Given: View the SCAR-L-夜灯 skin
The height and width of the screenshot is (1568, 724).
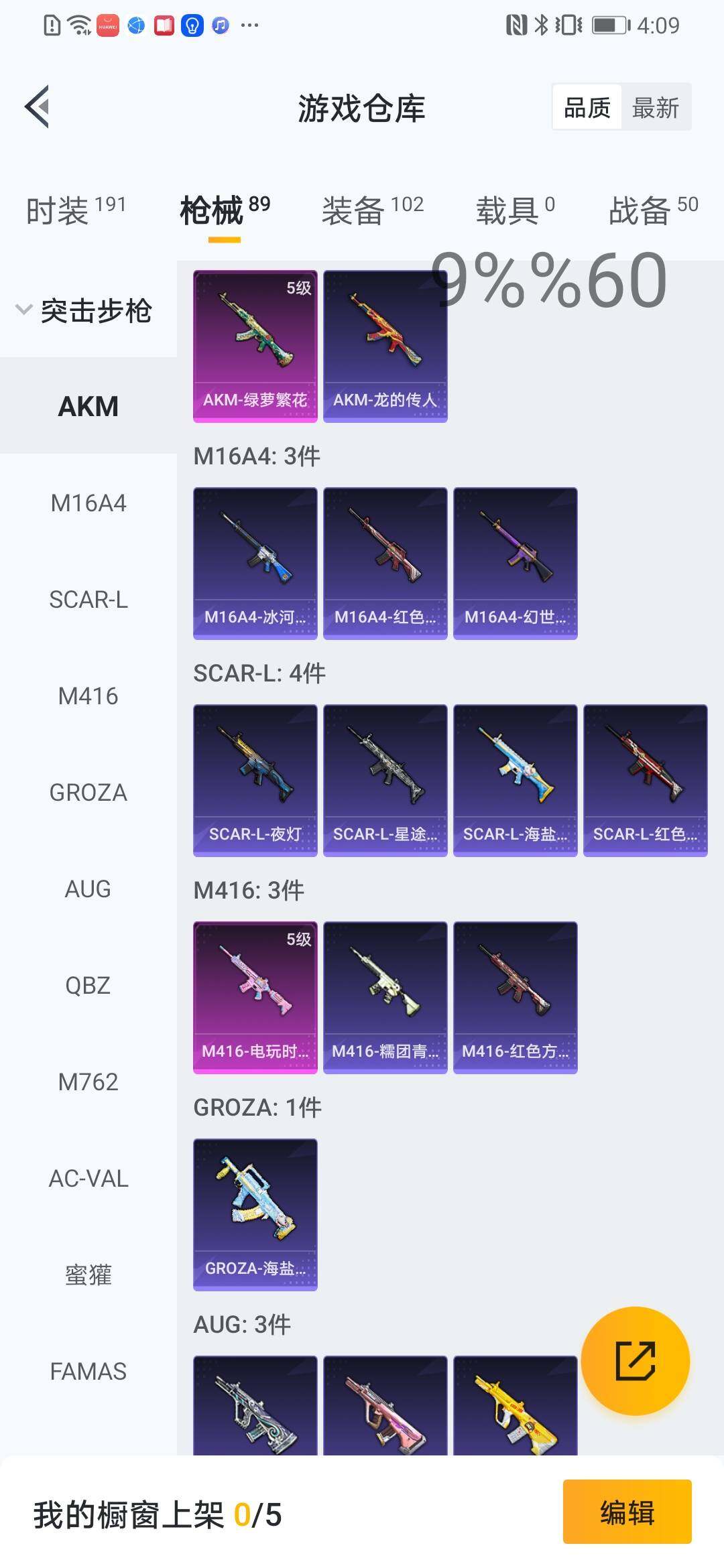Looking at the screenshot, I should click(x=255, y=781).
